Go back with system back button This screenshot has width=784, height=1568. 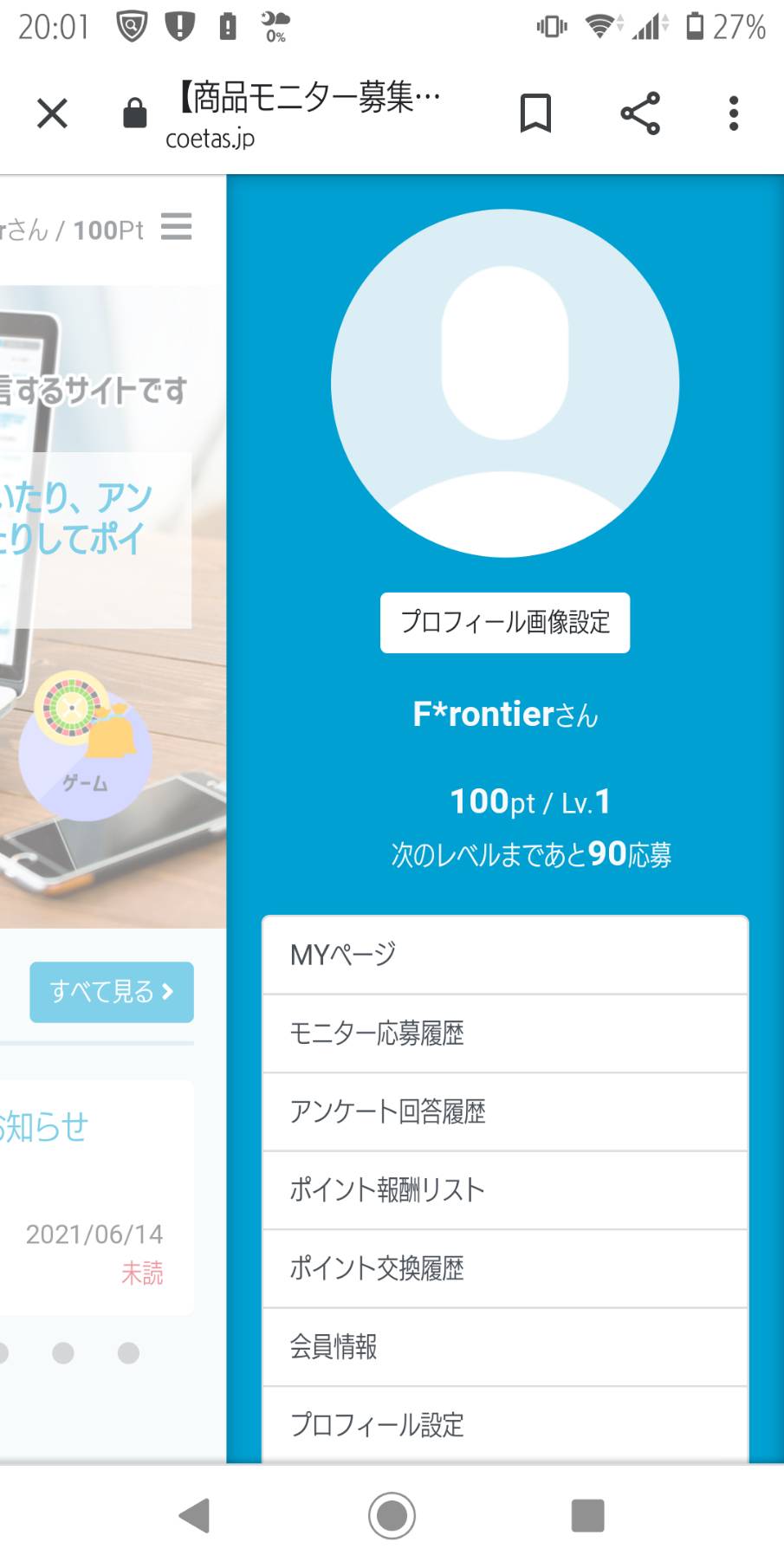point(194,1515)
